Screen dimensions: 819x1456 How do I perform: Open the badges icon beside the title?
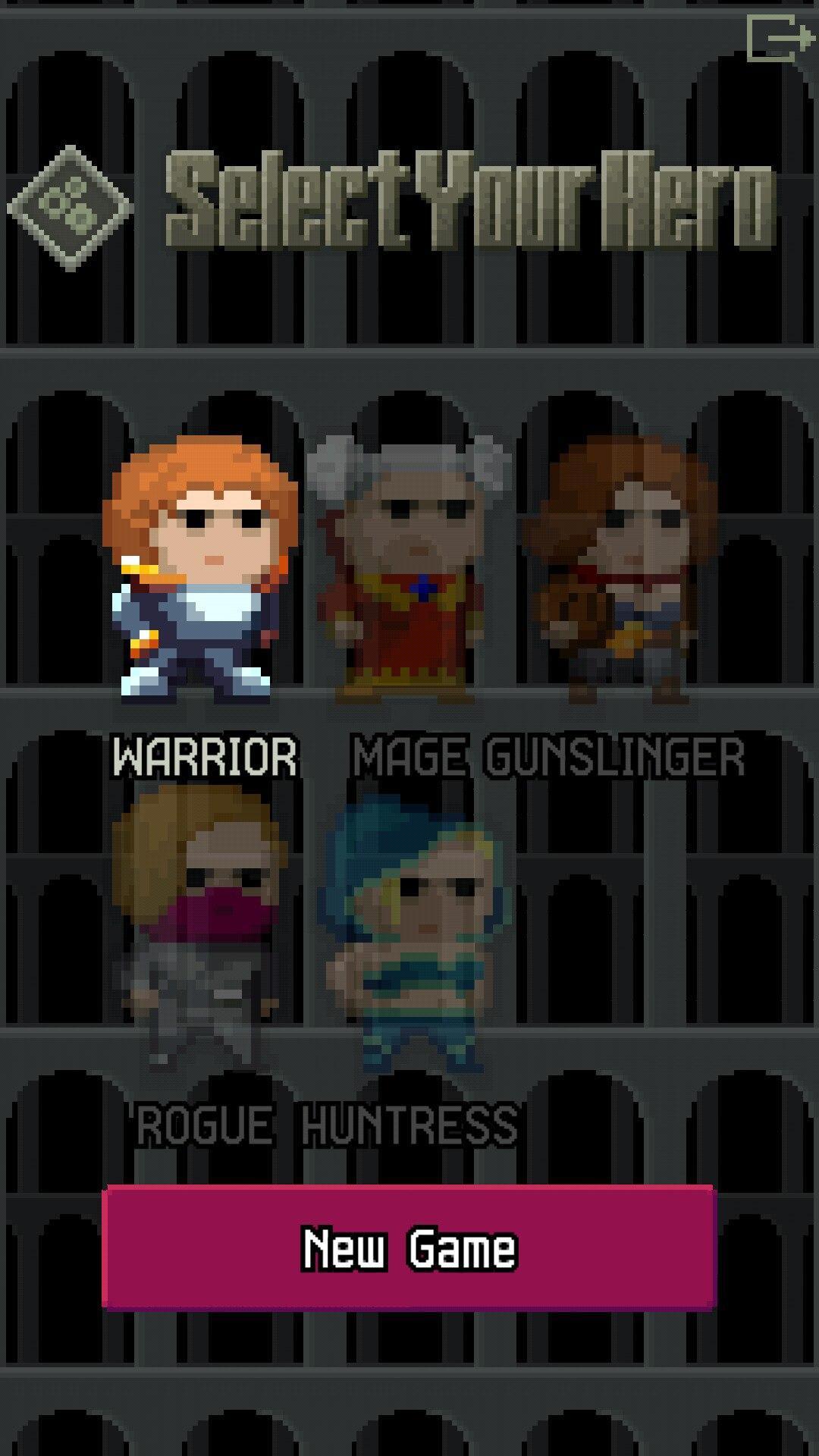pyautogui.click(x=71, y=207)
